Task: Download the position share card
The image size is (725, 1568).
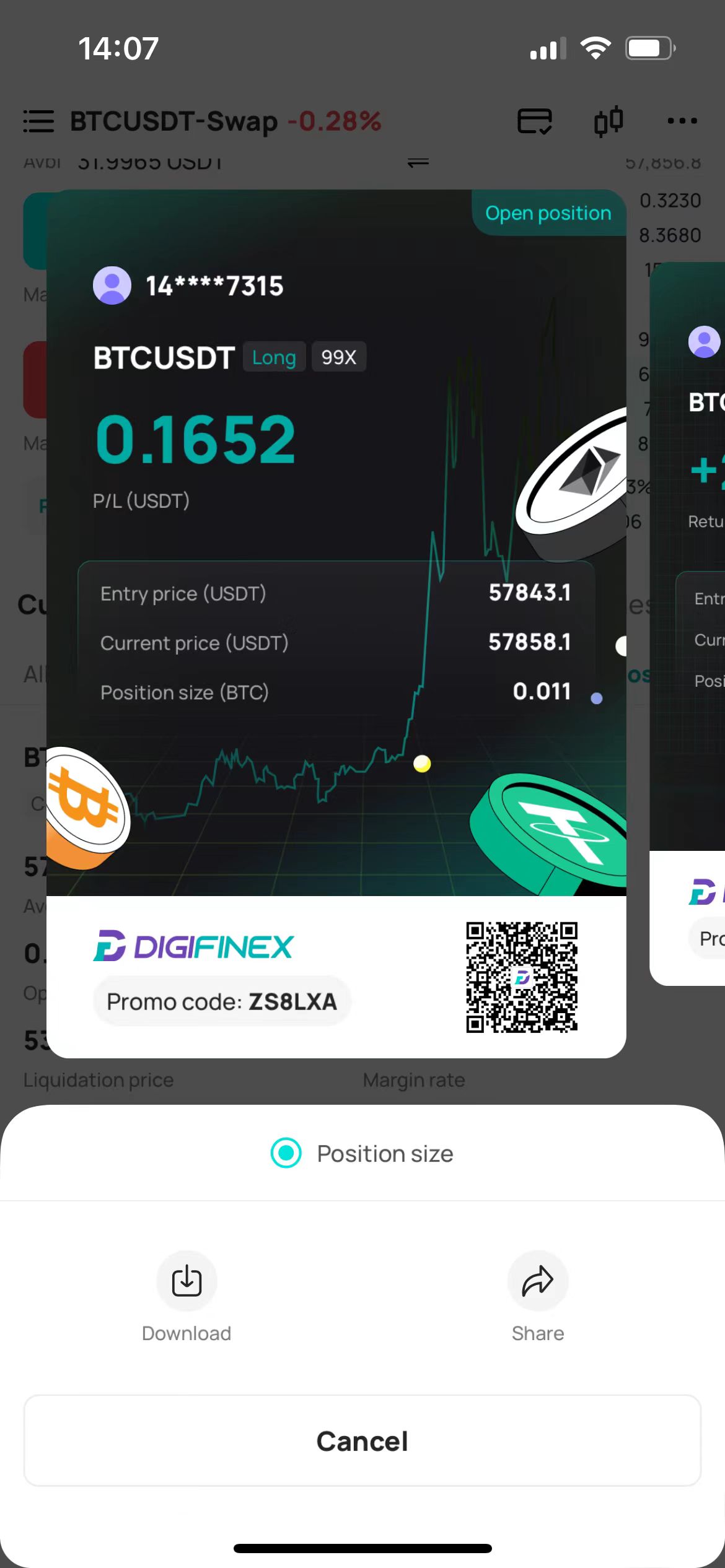Action: (x=187, y=1281)
